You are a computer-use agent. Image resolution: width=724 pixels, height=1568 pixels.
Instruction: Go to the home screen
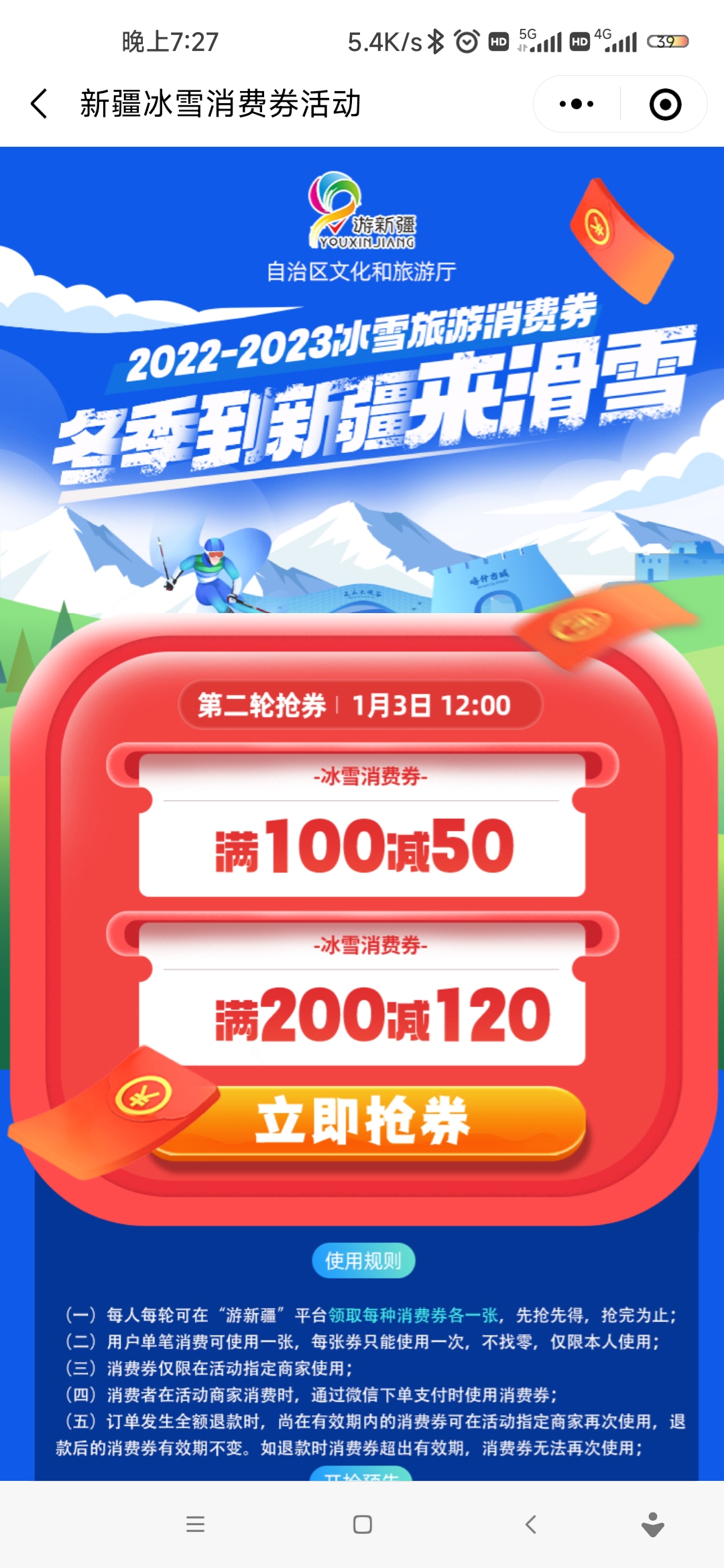[x=362, y=1524]
